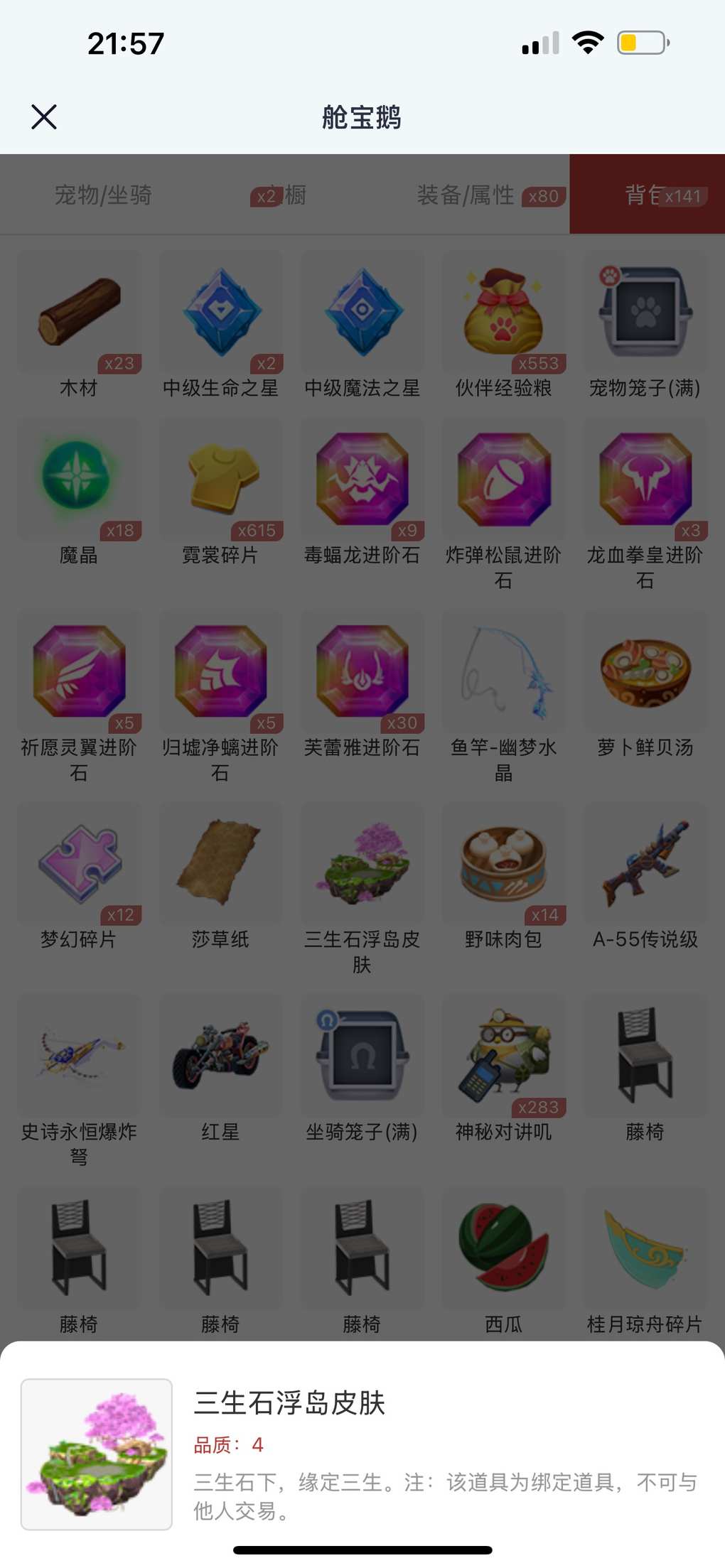Tap the 伙伴经验粮 item

click(503, 313)
